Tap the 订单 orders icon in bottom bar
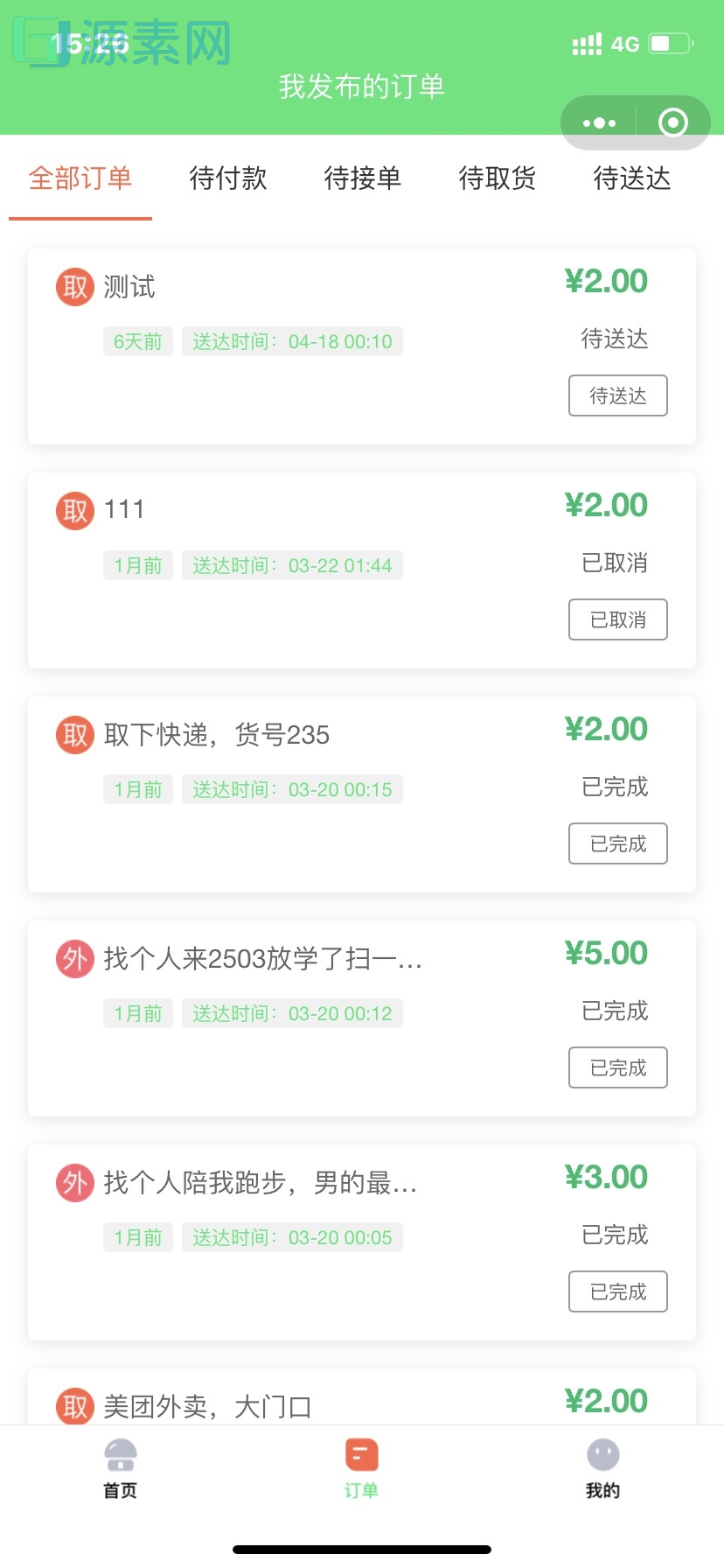Screen dimensions: 724x1568 [x=361, y=1466]
